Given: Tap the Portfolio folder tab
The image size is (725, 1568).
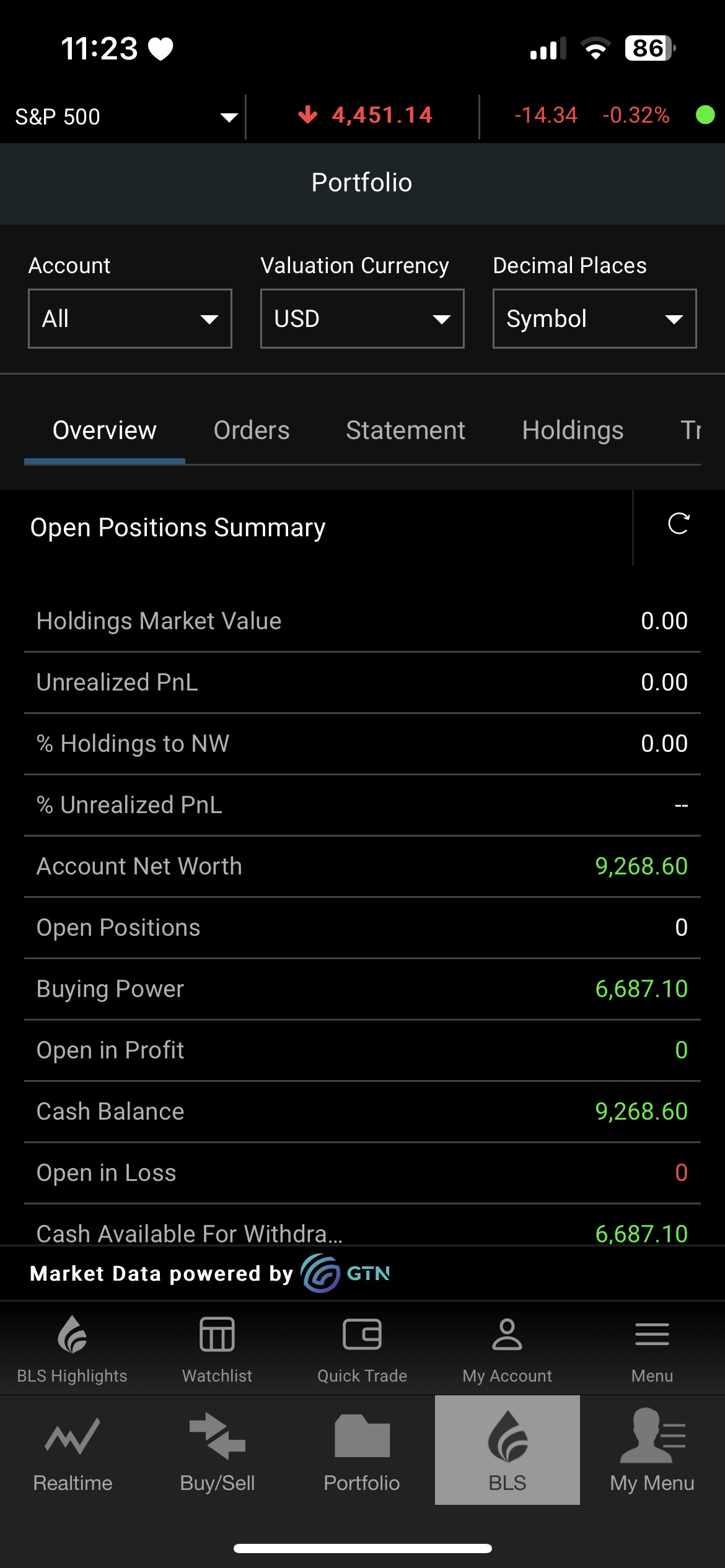Looking at the screenshot, I should click(362, 1450).
